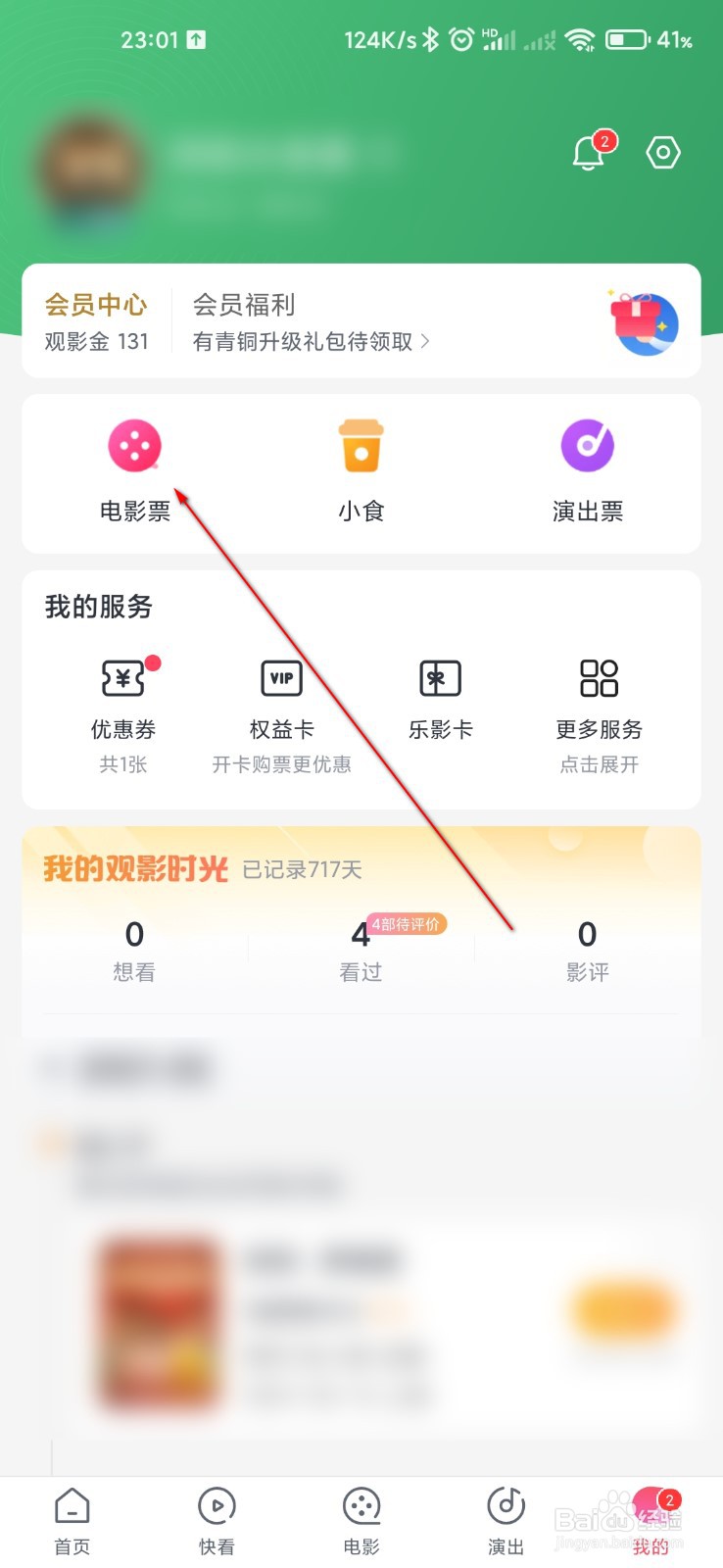Switch to the 快看 tab
The height and width of the screenshot is (1568, 723).
click(216, 1519)
